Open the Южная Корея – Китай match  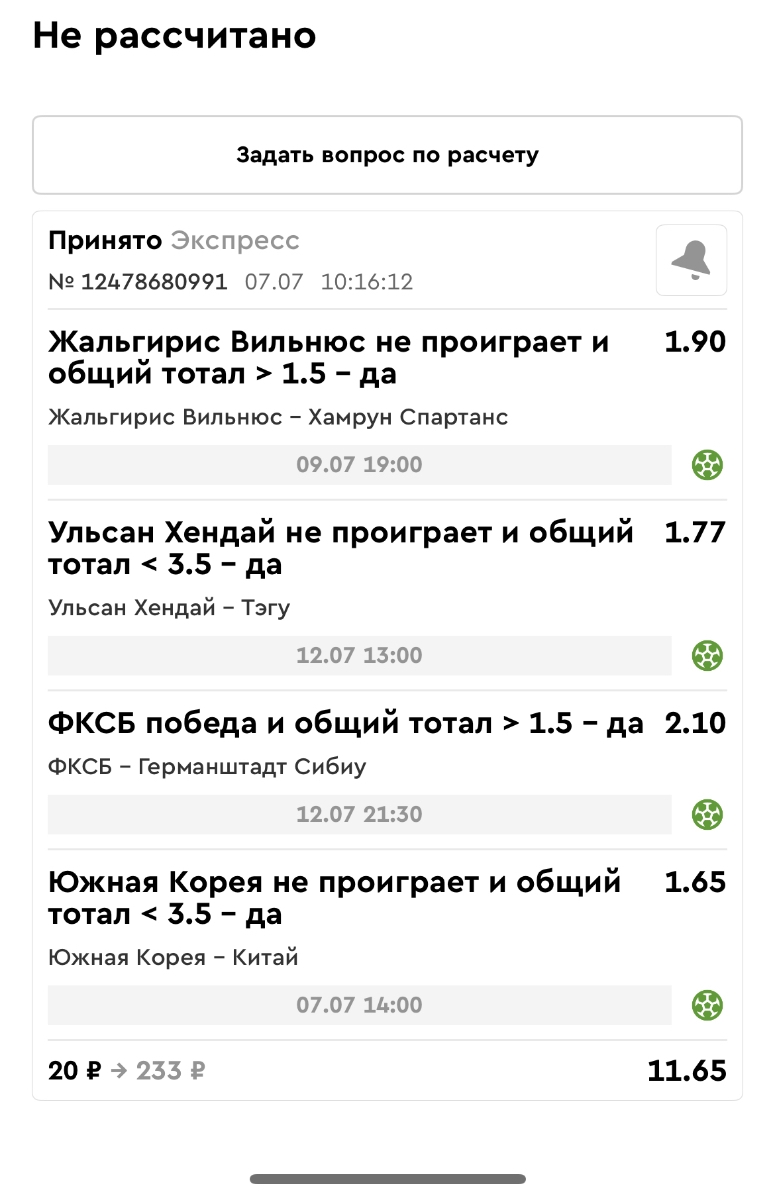click(173, 958)
